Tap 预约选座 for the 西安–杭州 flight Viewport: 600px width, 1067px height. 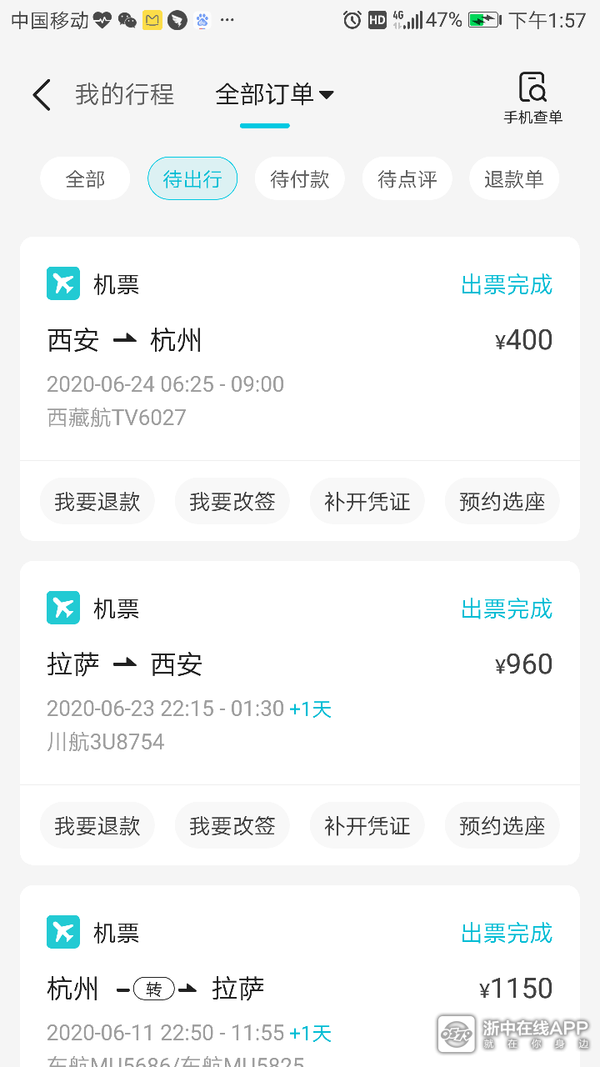point(502,502)
